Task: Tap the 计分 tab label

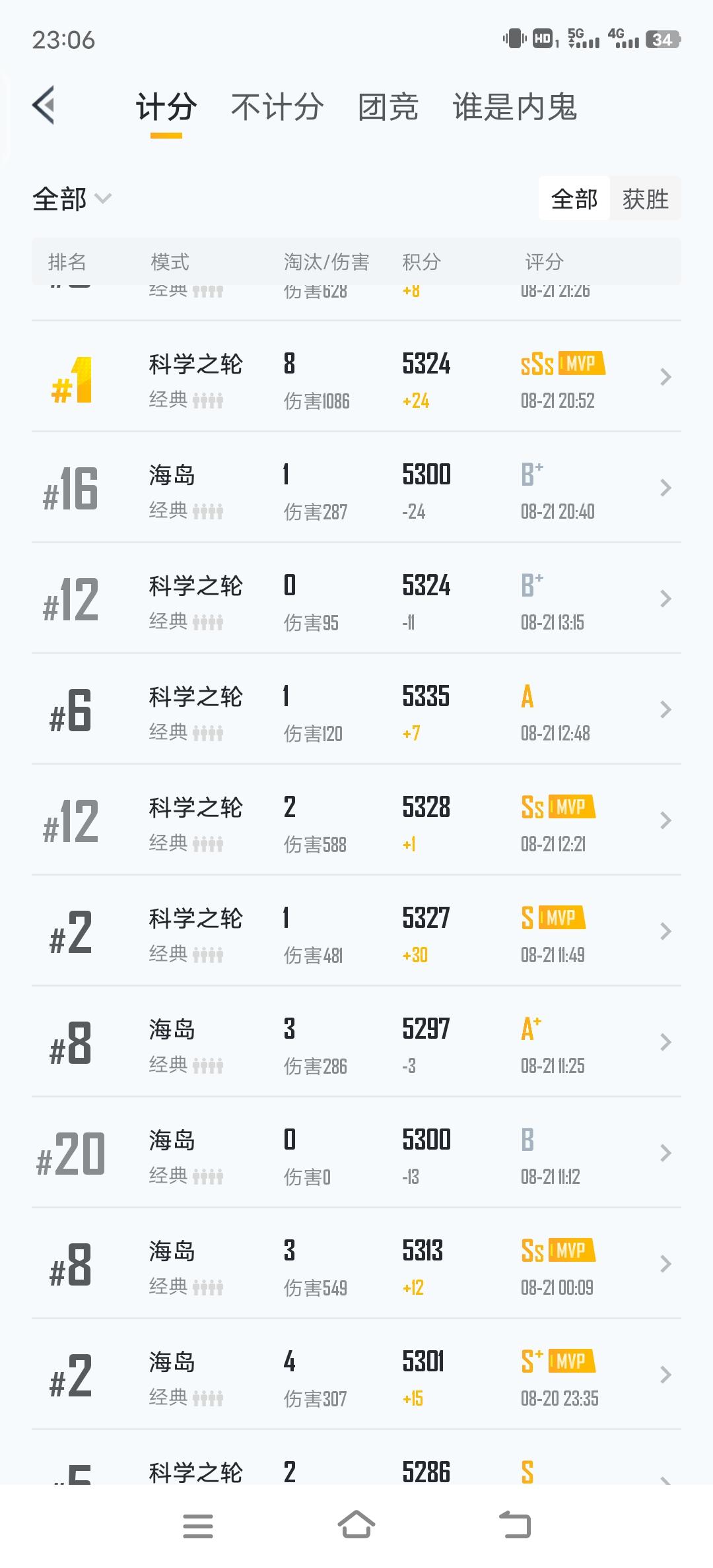Action: 164,108
